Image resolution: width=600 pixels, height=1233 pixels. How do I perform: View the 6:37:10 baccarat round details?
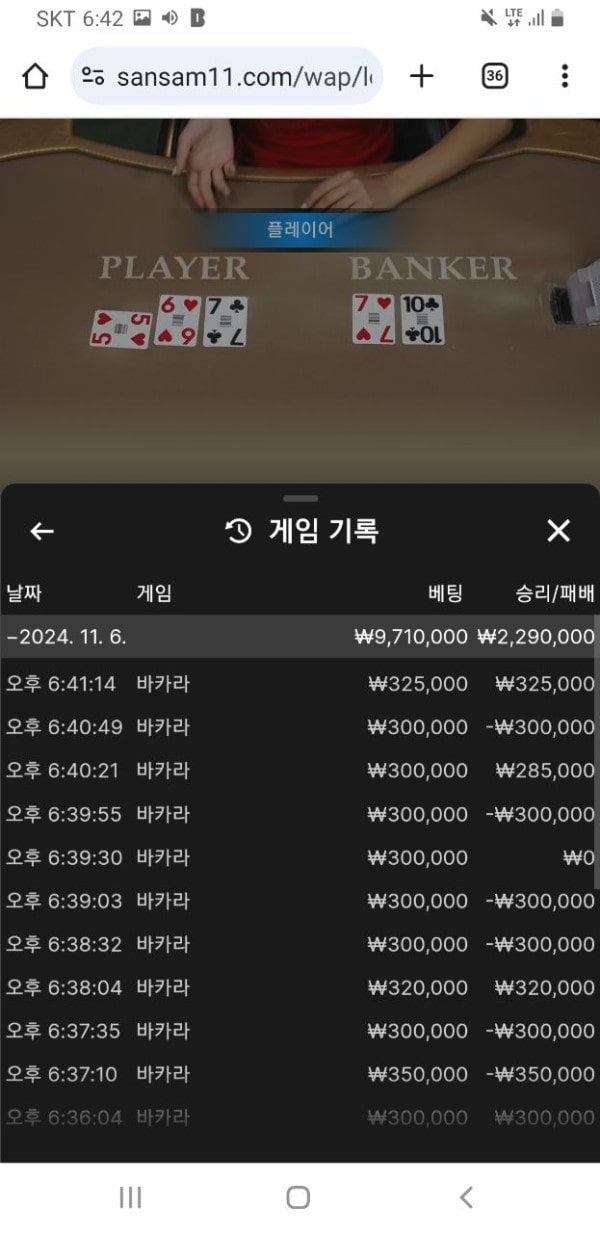point(300,1074)
